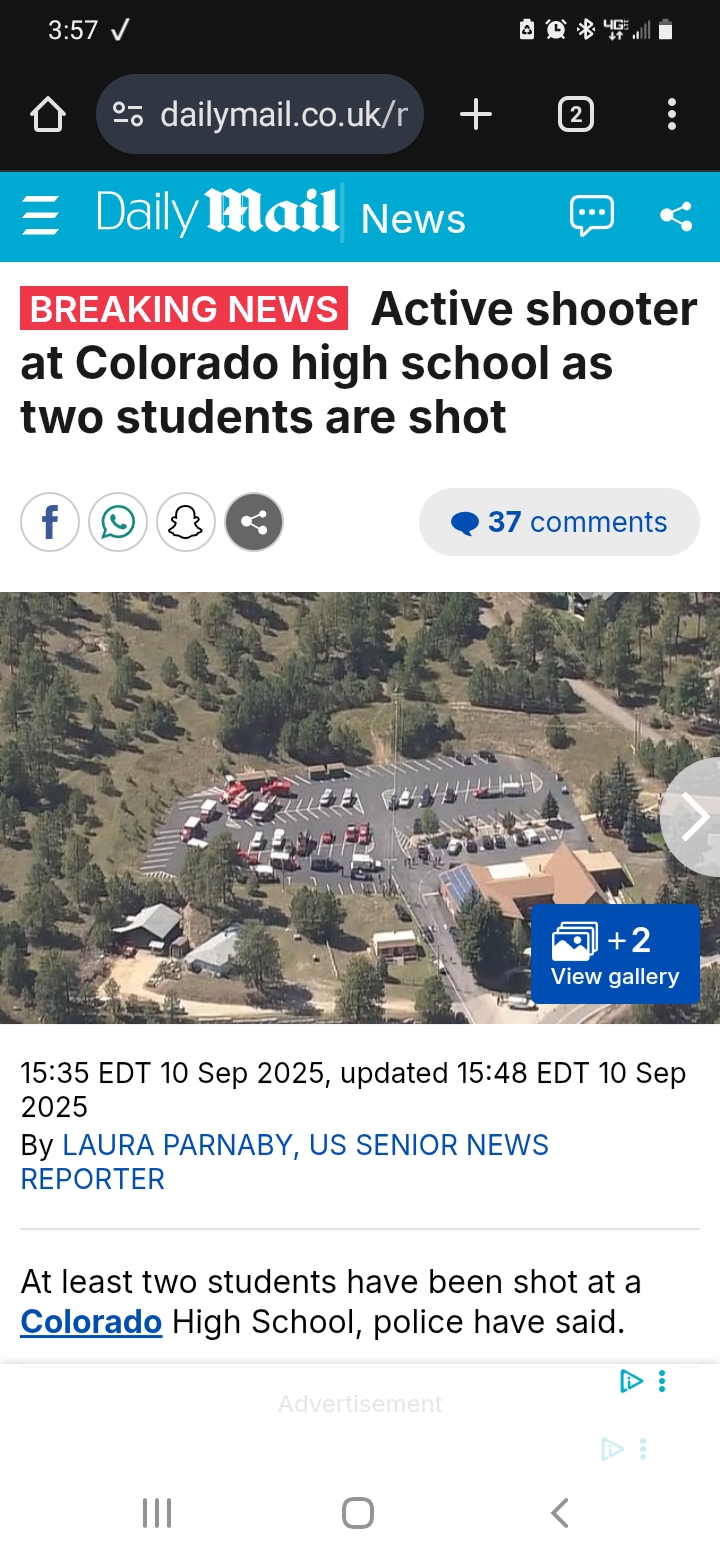Open the browser overflow menu
720x1560 pixels.
coord(671,115)
